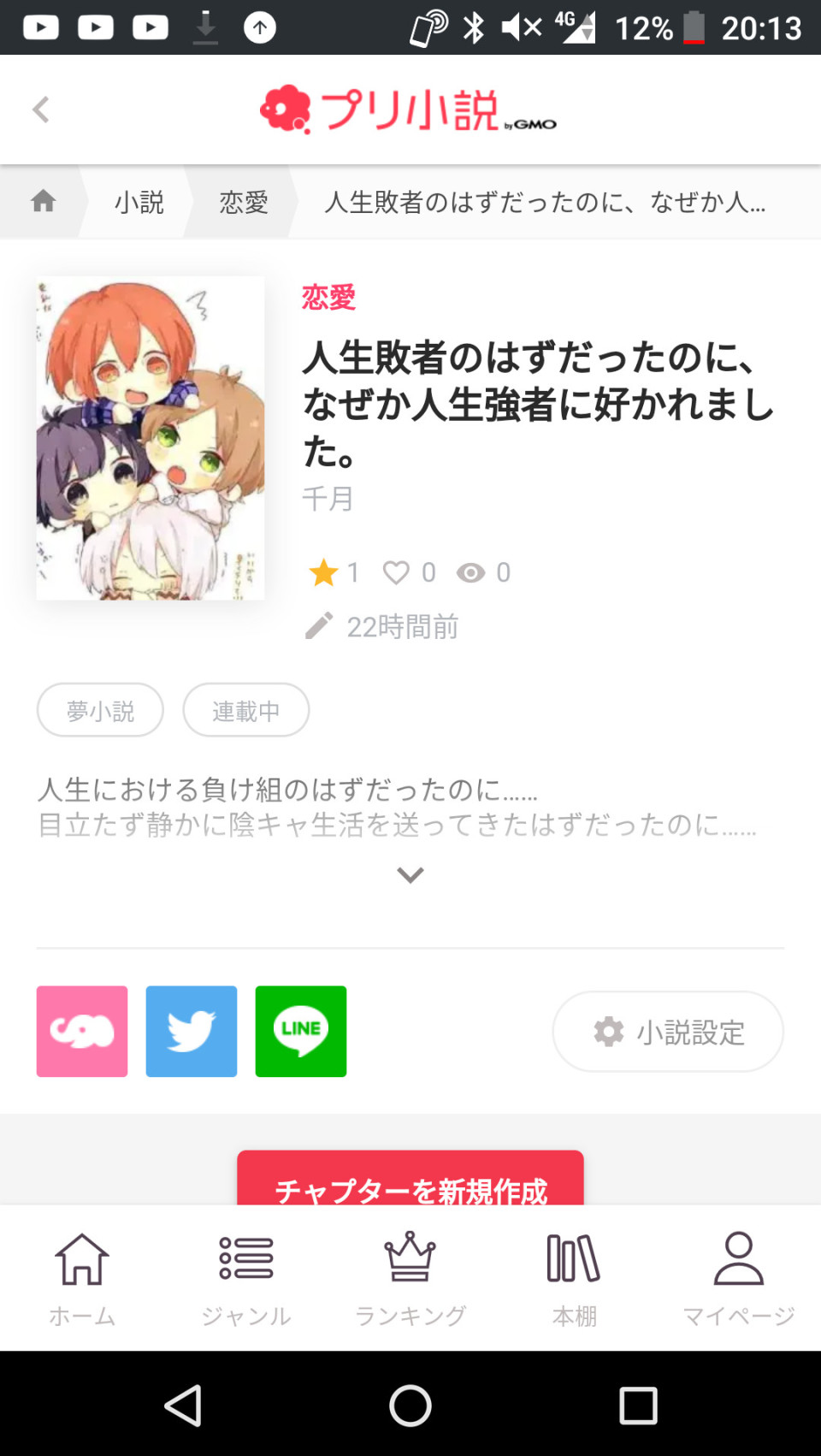Switch to the マイページ tab
Viewport: 821px width, 1456px height.
pos(738,1278)
